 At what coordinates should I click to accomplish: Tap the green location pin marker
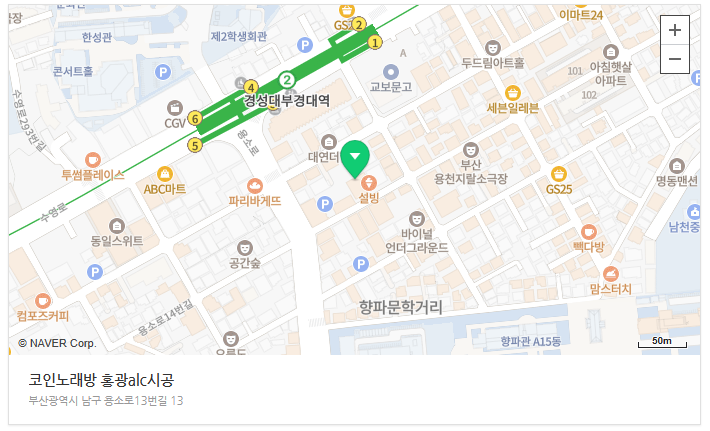coord(355,158)
